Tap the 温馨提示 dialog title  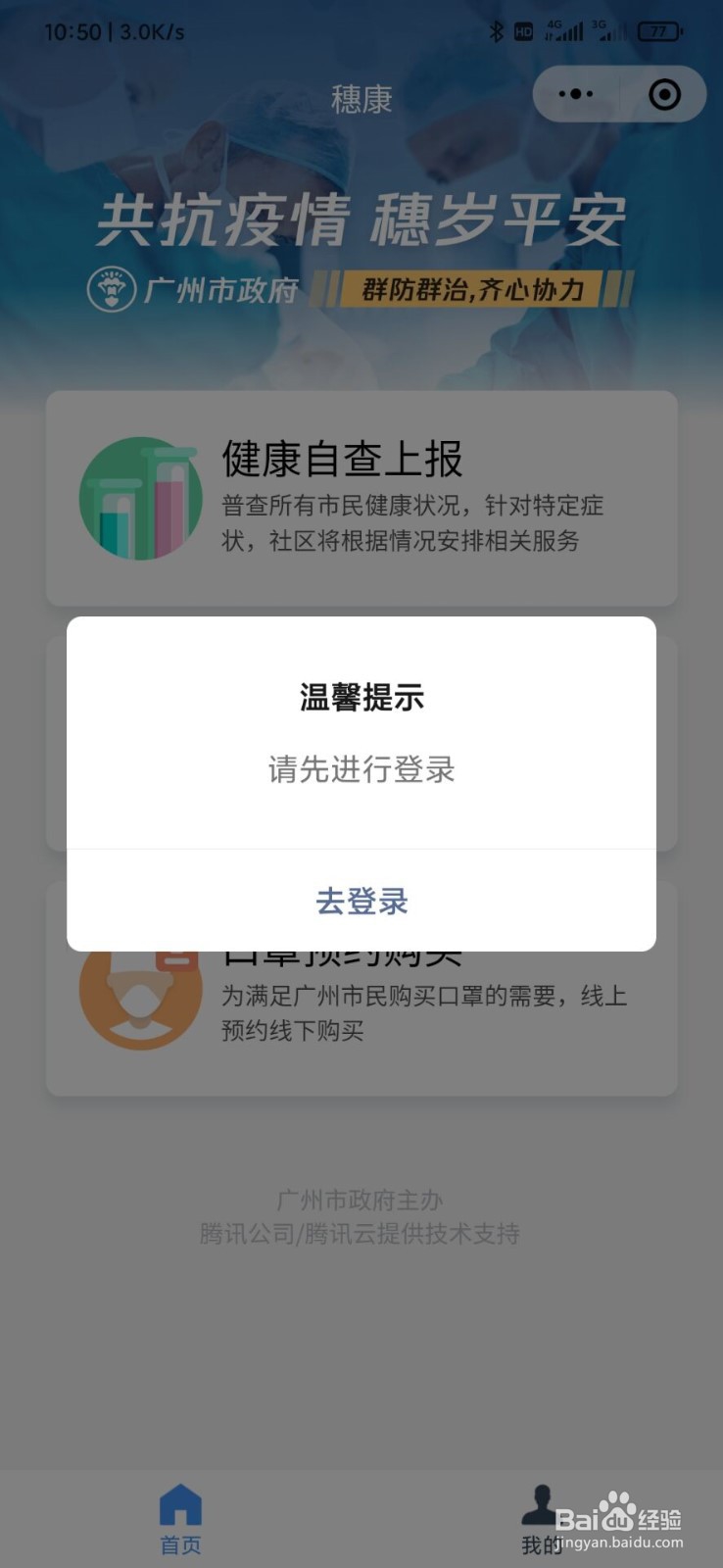pos(361,697)
